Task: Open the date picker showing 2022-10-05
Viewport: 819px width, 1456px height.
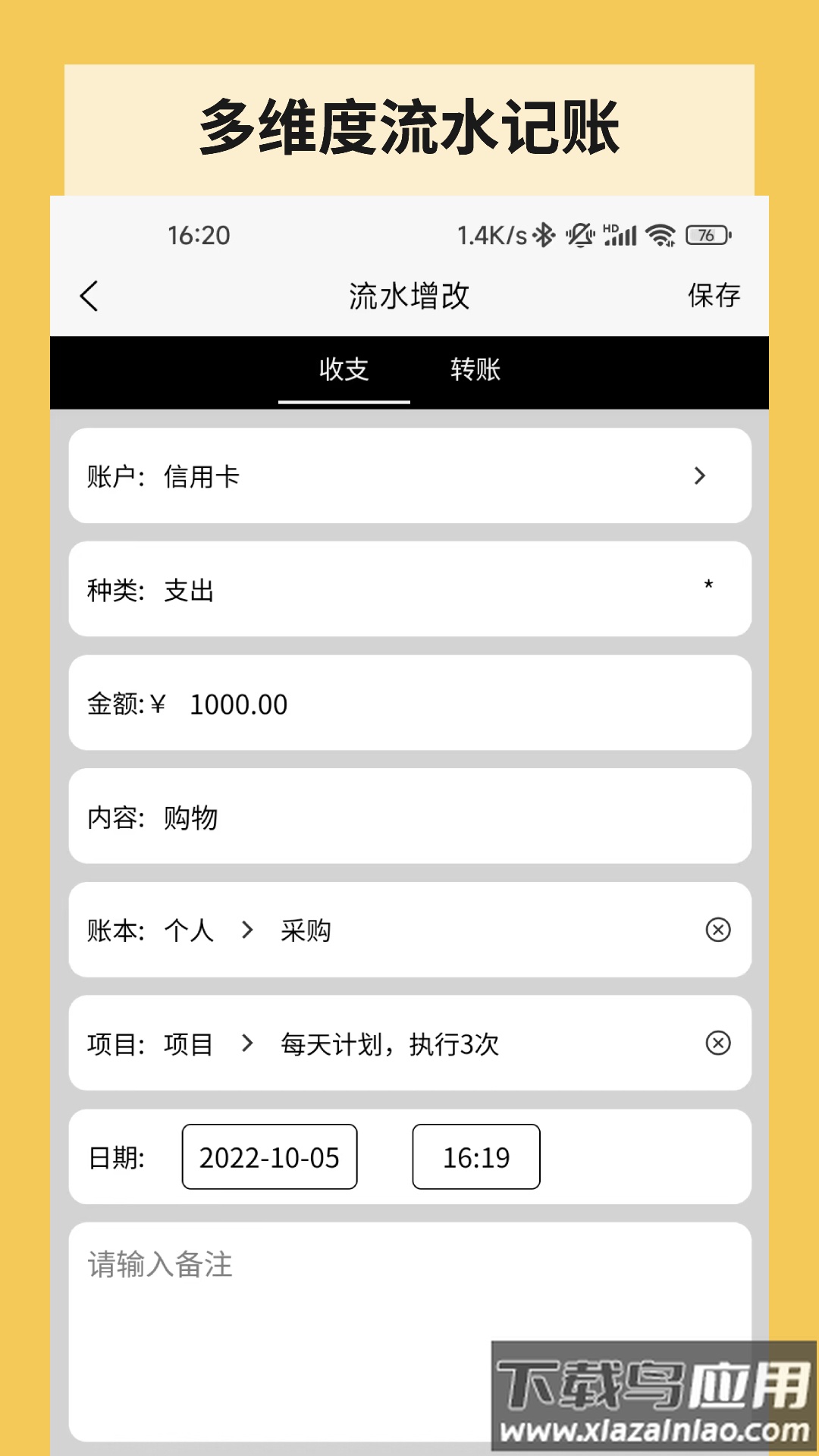Action: 269,1156
